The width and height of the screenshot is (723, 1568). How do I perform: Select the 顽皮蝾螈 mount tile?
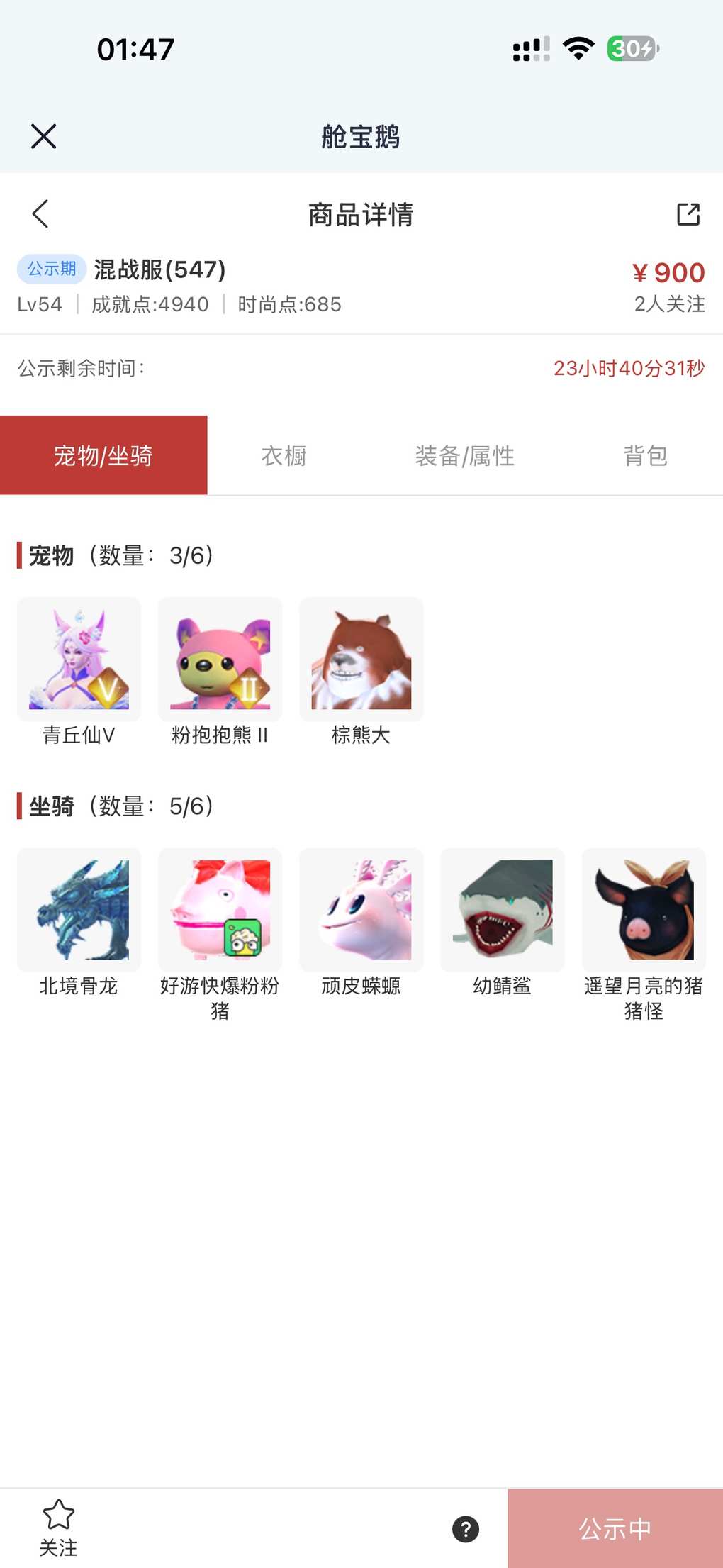point(361,910)
